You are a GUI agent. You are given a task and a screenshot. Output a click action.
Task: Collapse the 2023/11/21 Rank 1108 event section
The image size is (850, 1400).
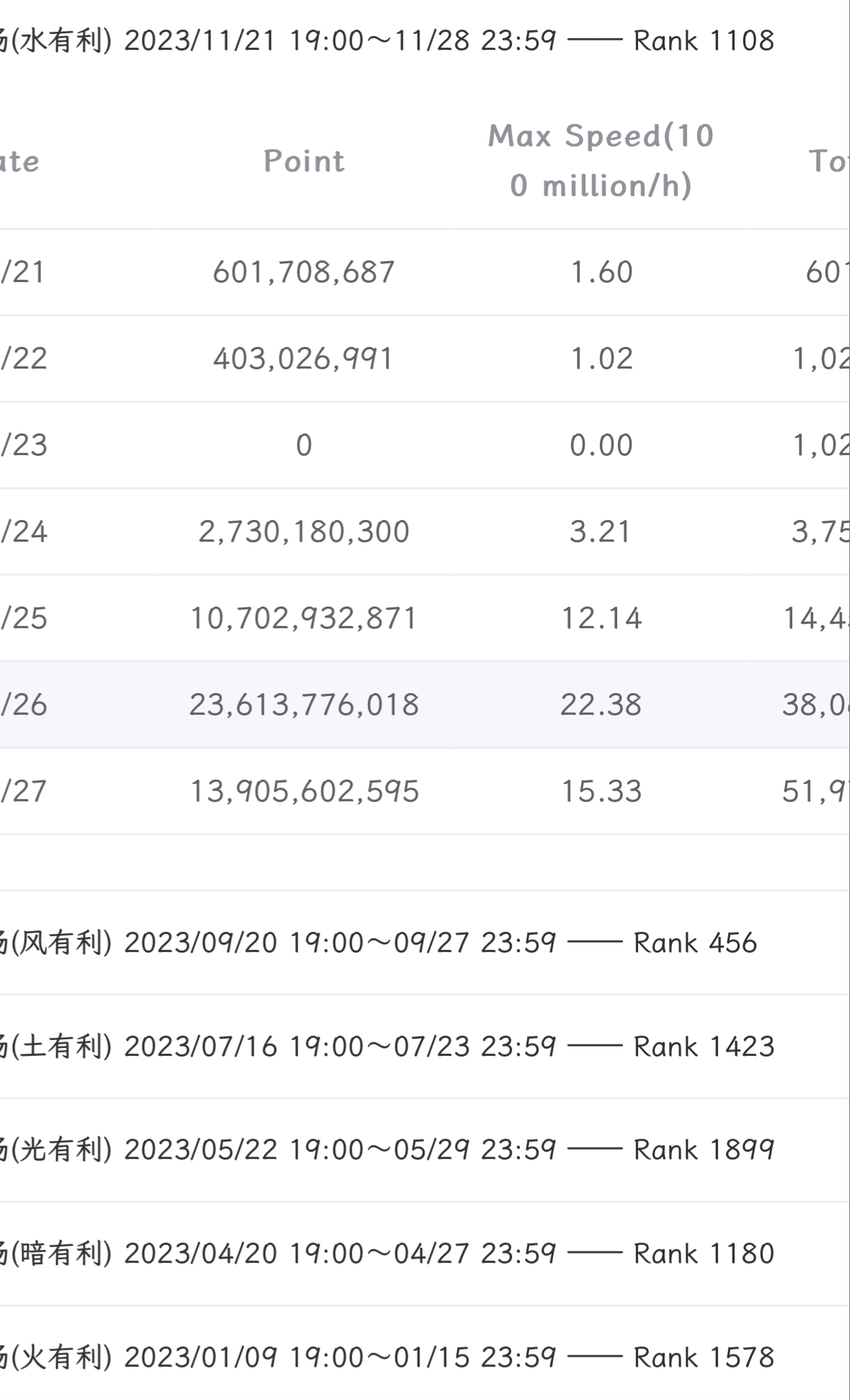424,40
